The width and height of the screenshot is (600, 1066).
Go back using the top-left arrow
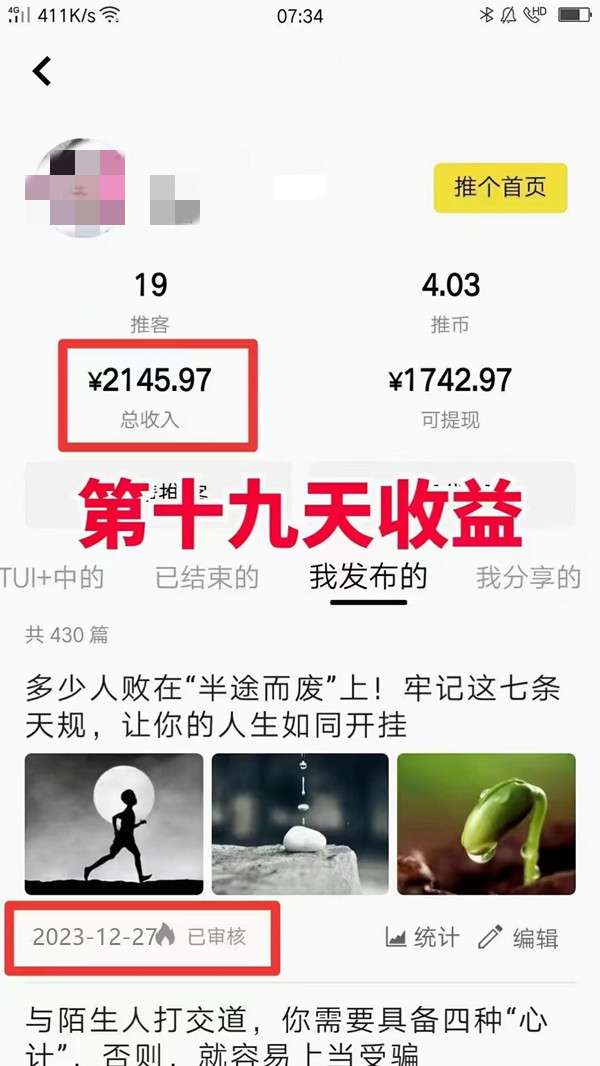click(42, 71)
